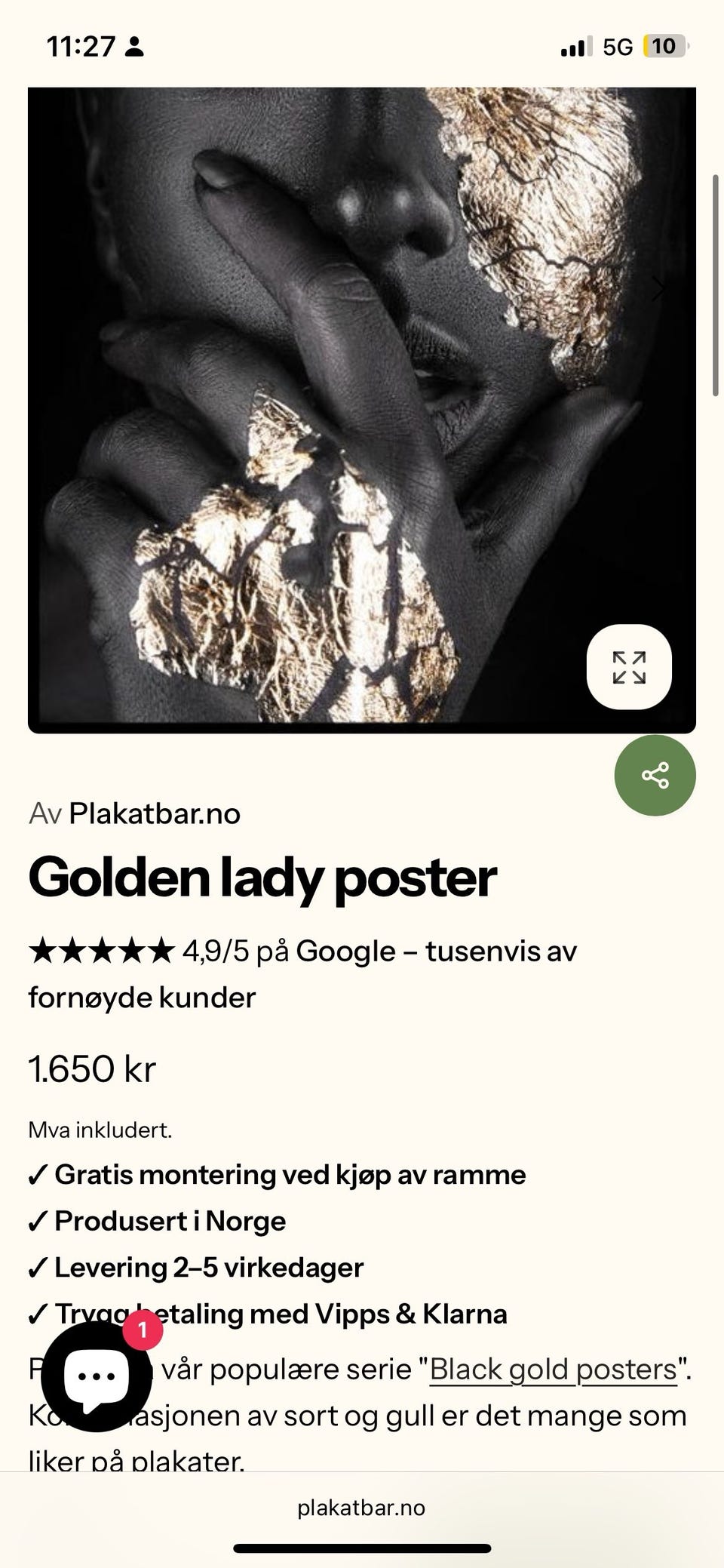This screenshot has width=724, height=1568.
Task: Tap the Produsert i Norge checkmark item
Action: (x=157, y=1221)
